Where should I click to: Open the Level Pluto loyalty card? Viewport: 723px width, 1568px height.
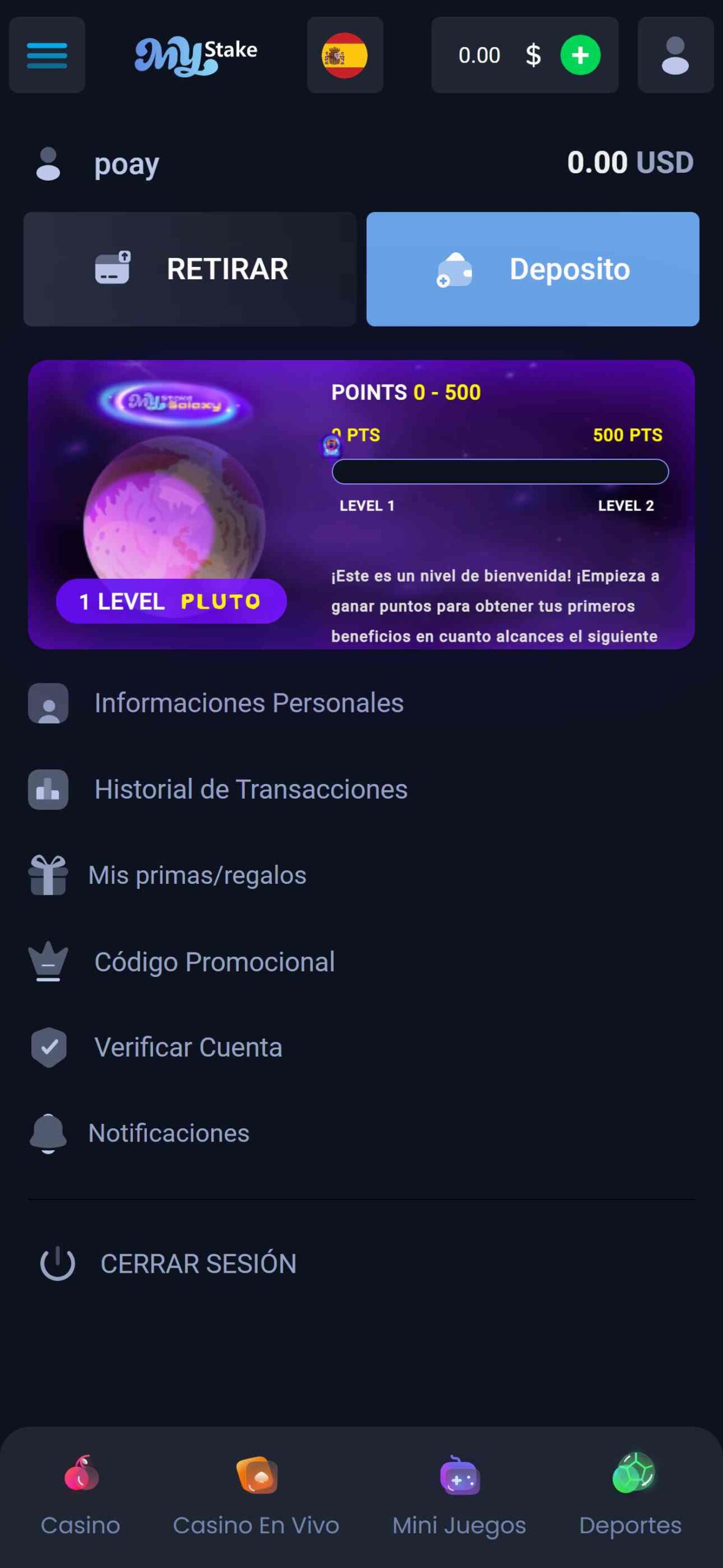[361, 504]
